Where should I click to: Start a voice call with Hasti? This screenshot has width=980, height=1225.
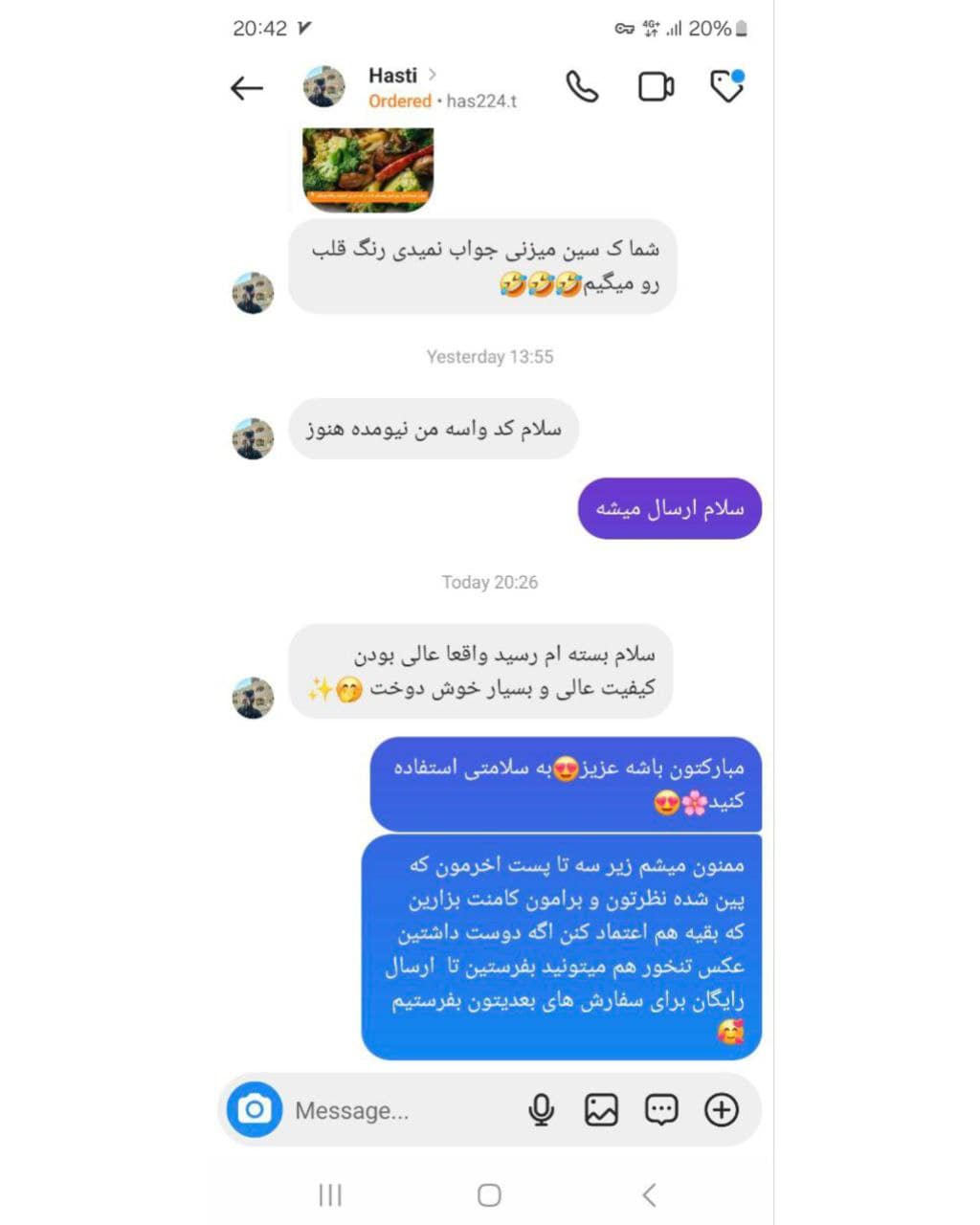point(582,87)
